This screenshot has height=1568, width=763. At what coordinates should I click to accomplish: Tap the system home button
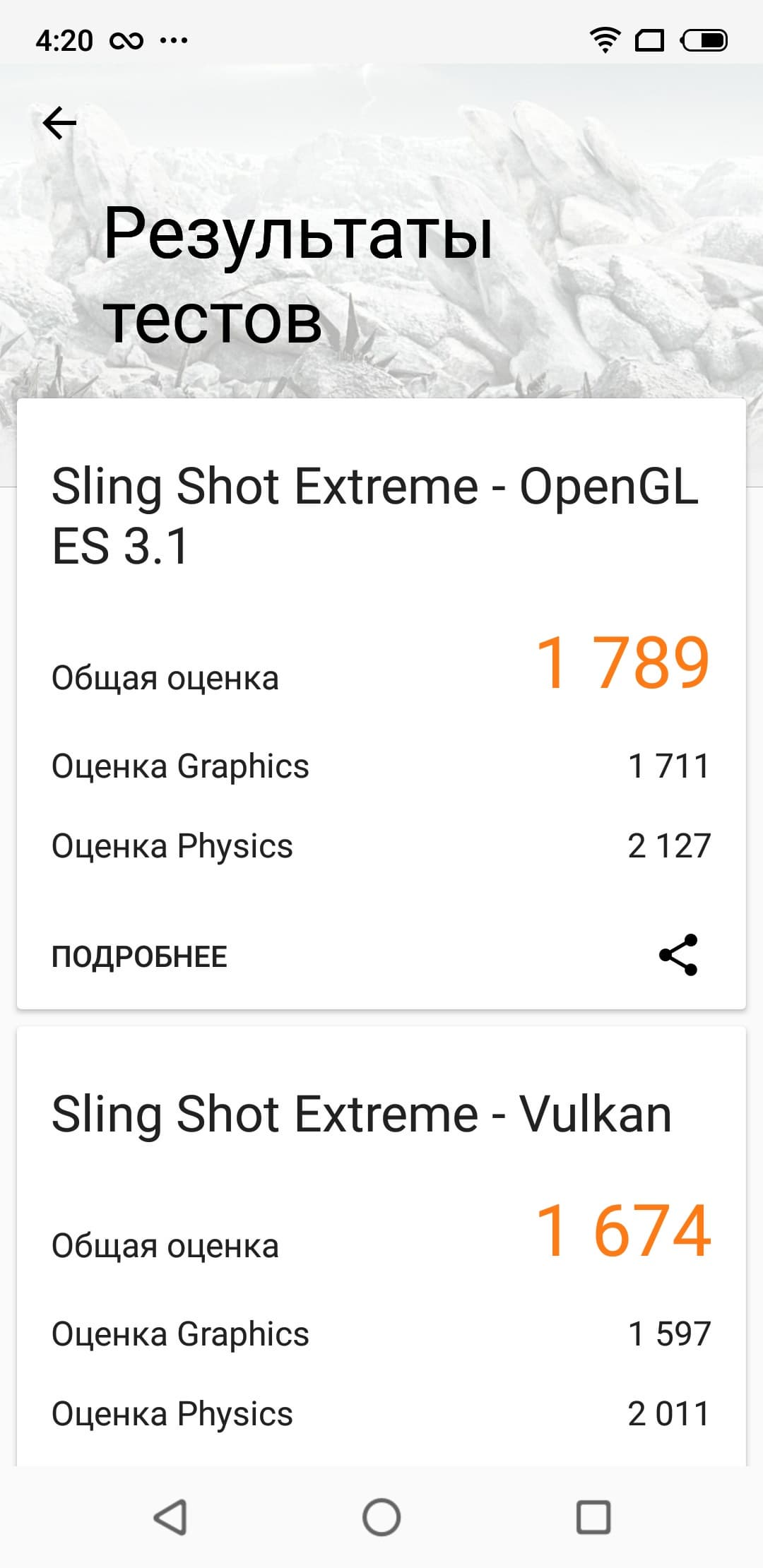[381, 1517]
